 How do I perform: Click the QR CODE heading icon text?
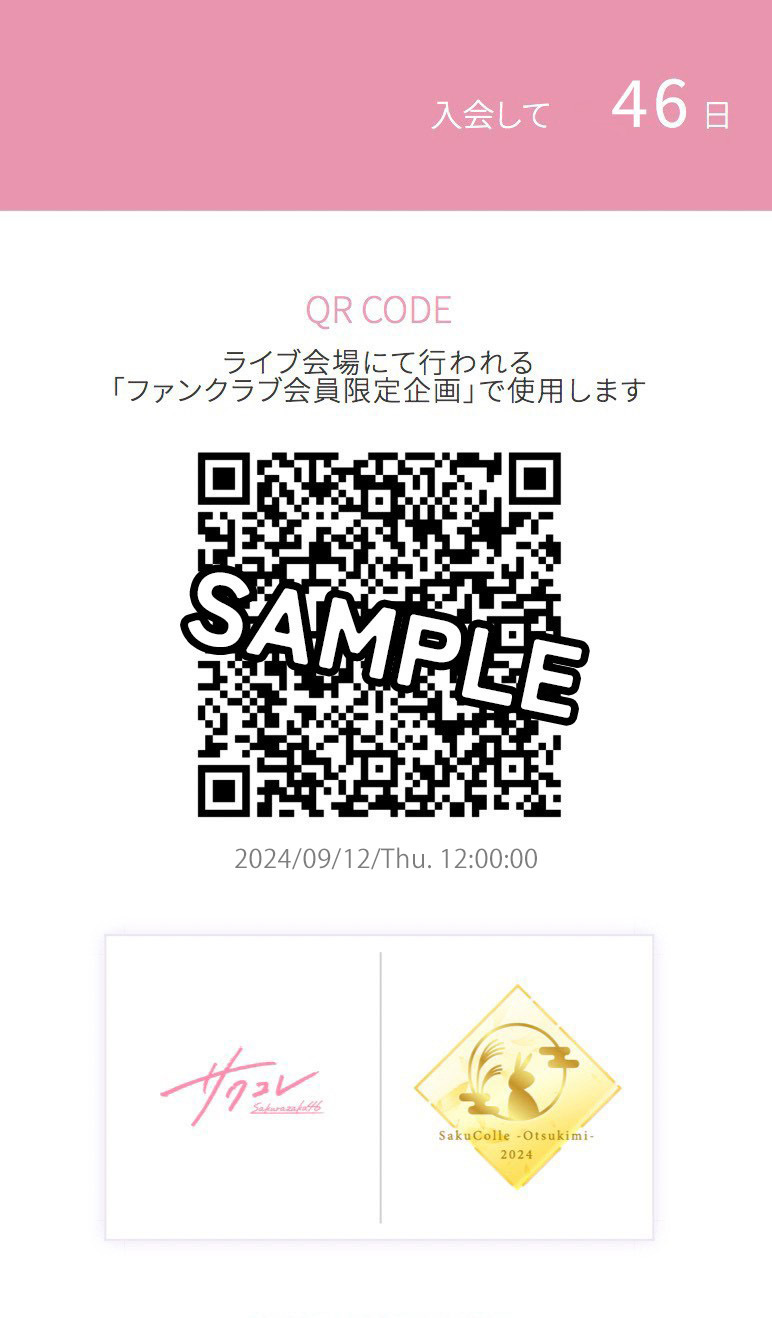coord(378,310)
